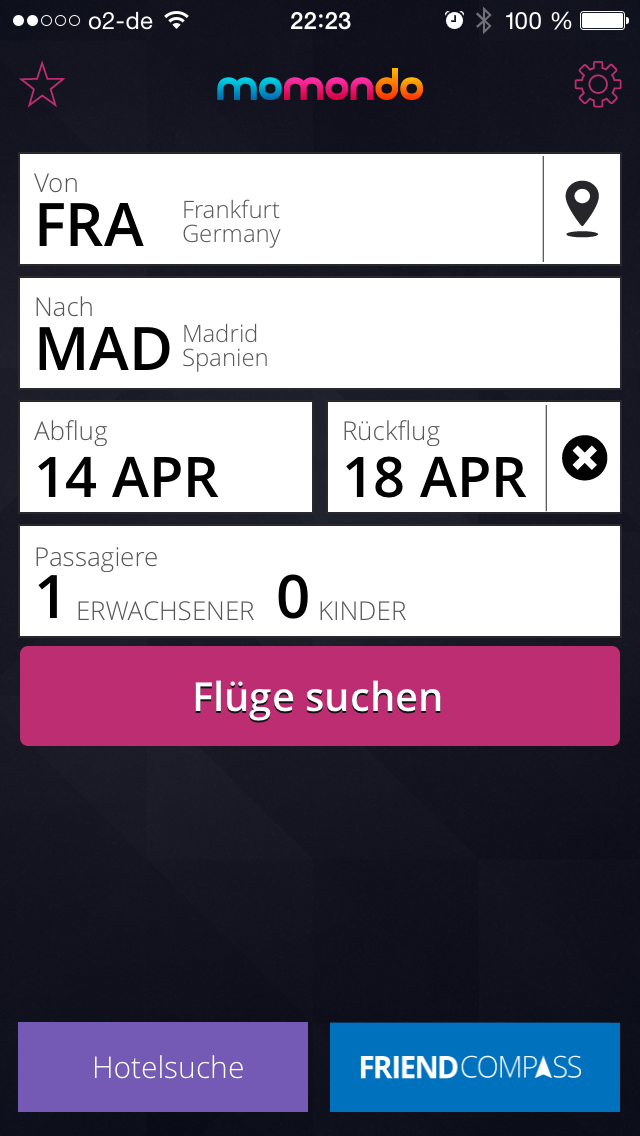Open settings gear icon
Viewport: 640px width, 1136px height.
tap(598, 85)
